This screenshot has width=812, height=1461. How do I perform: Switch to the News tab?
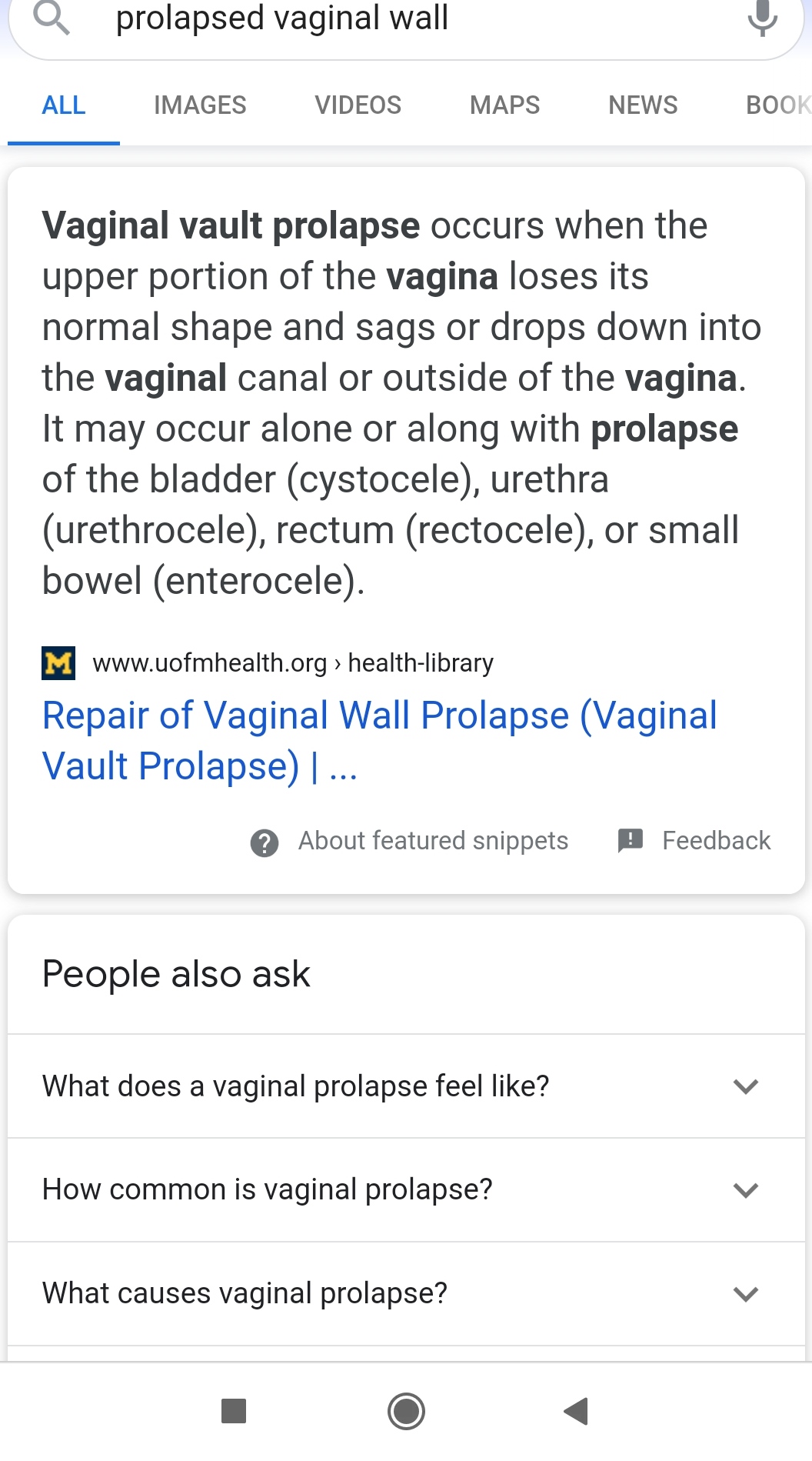click(643, 105)
